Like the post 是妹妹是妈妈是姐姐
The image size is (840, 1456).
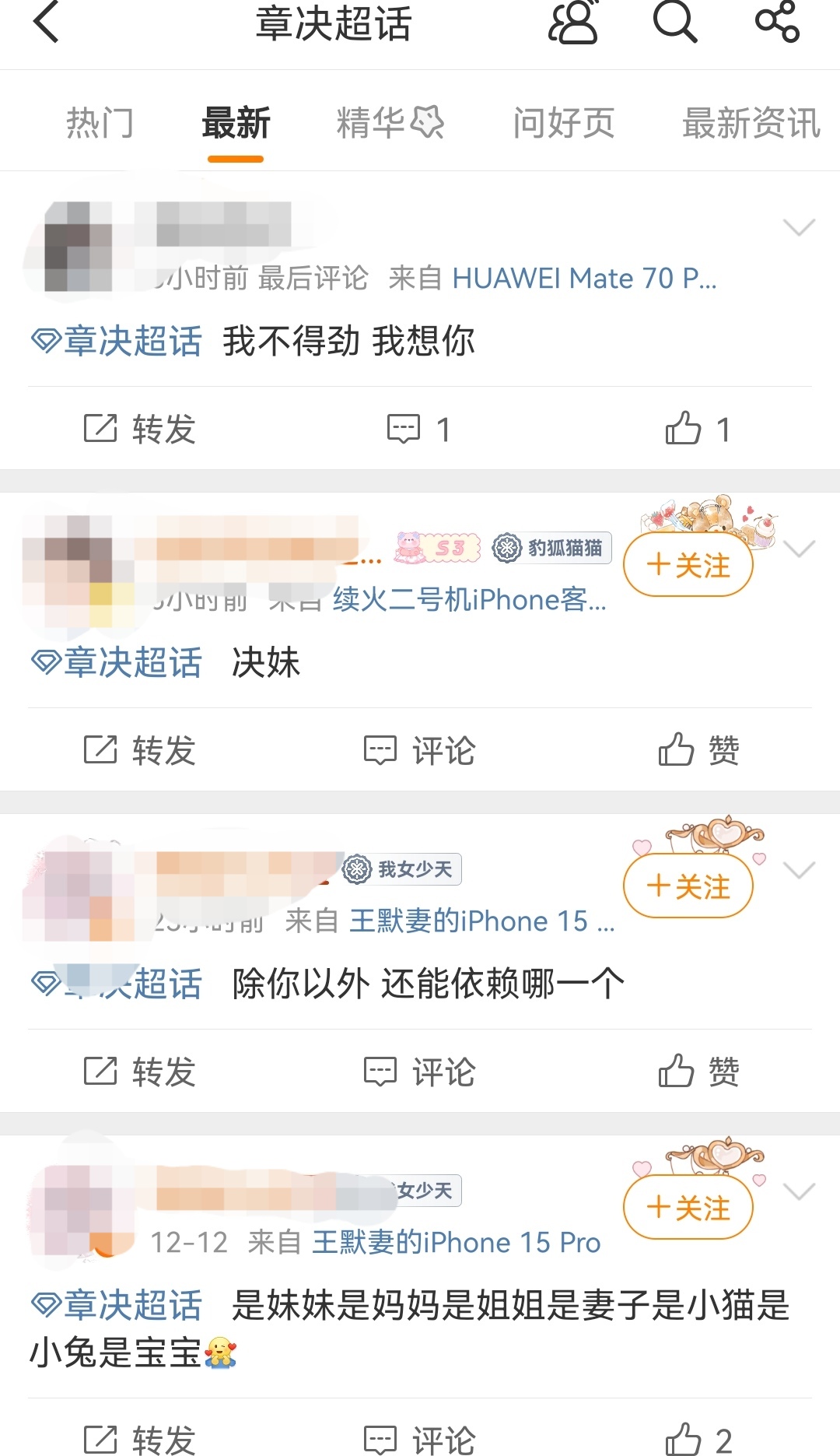point(698,1440)
